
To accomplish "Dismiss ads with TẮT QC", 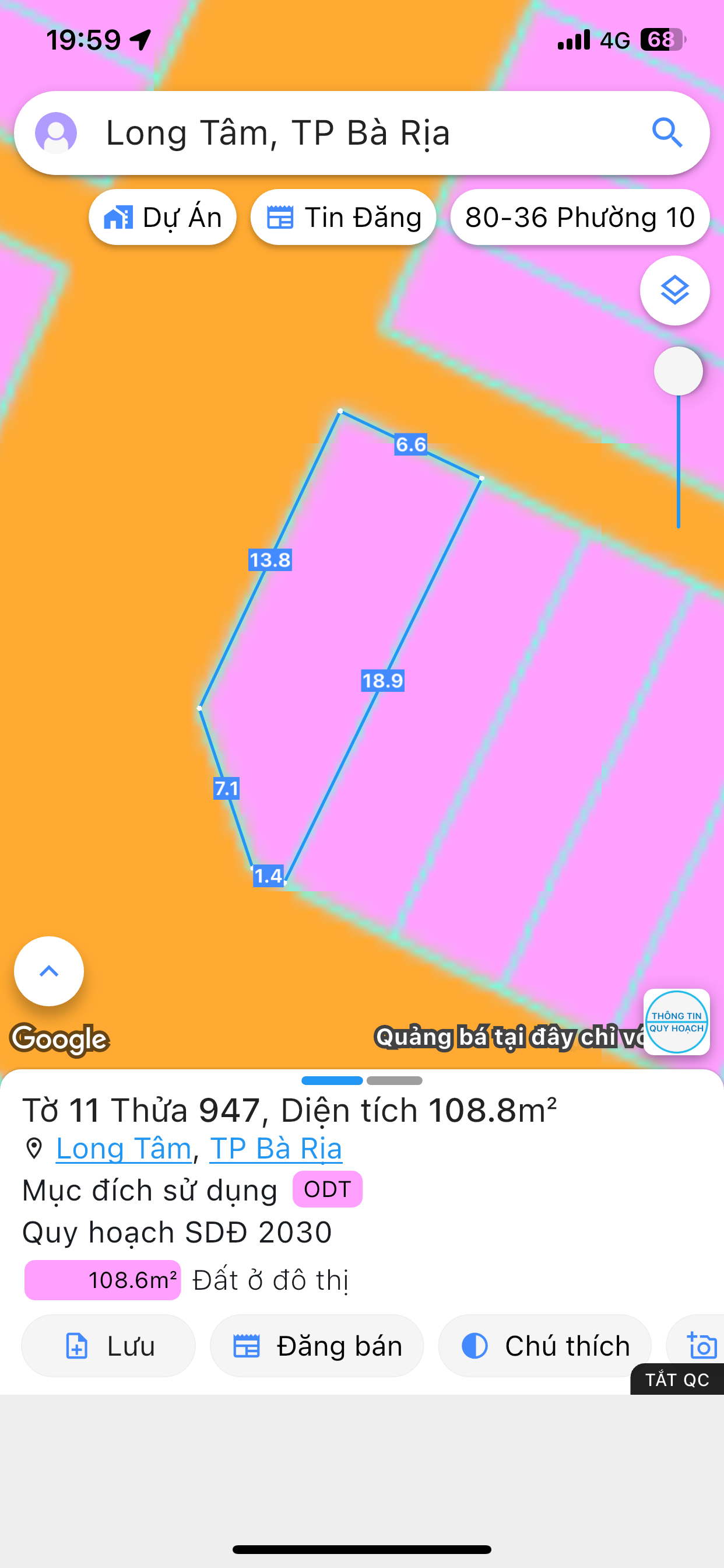I will click(x=677, y=1380).
